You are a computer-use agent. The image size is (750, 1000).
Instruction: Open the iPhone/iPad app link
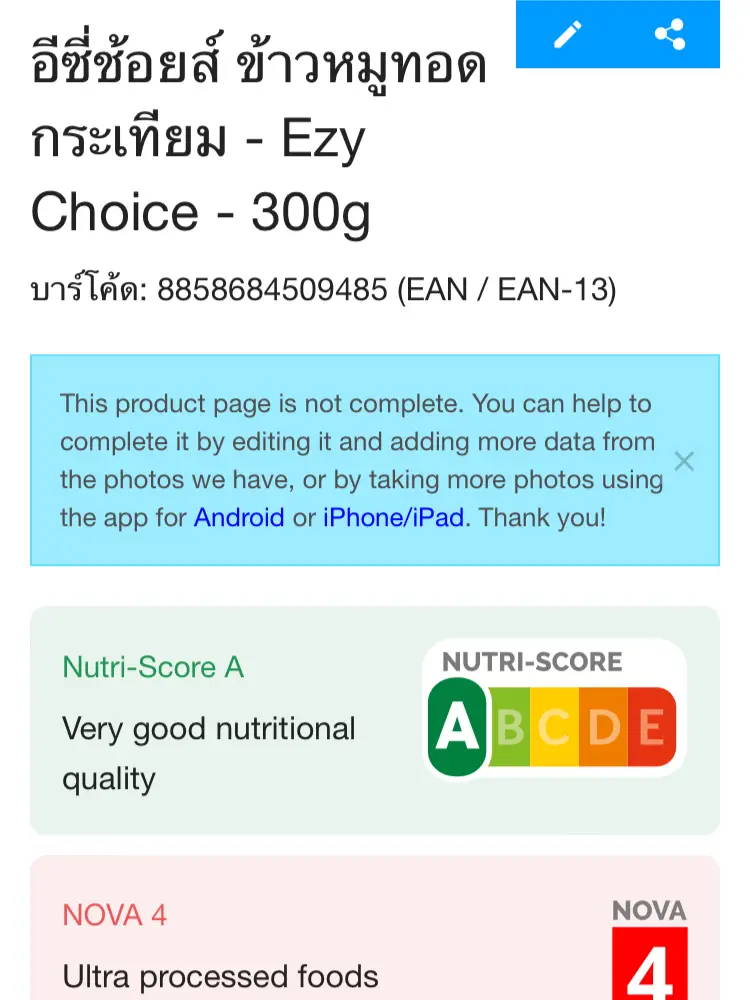(393, 519)
